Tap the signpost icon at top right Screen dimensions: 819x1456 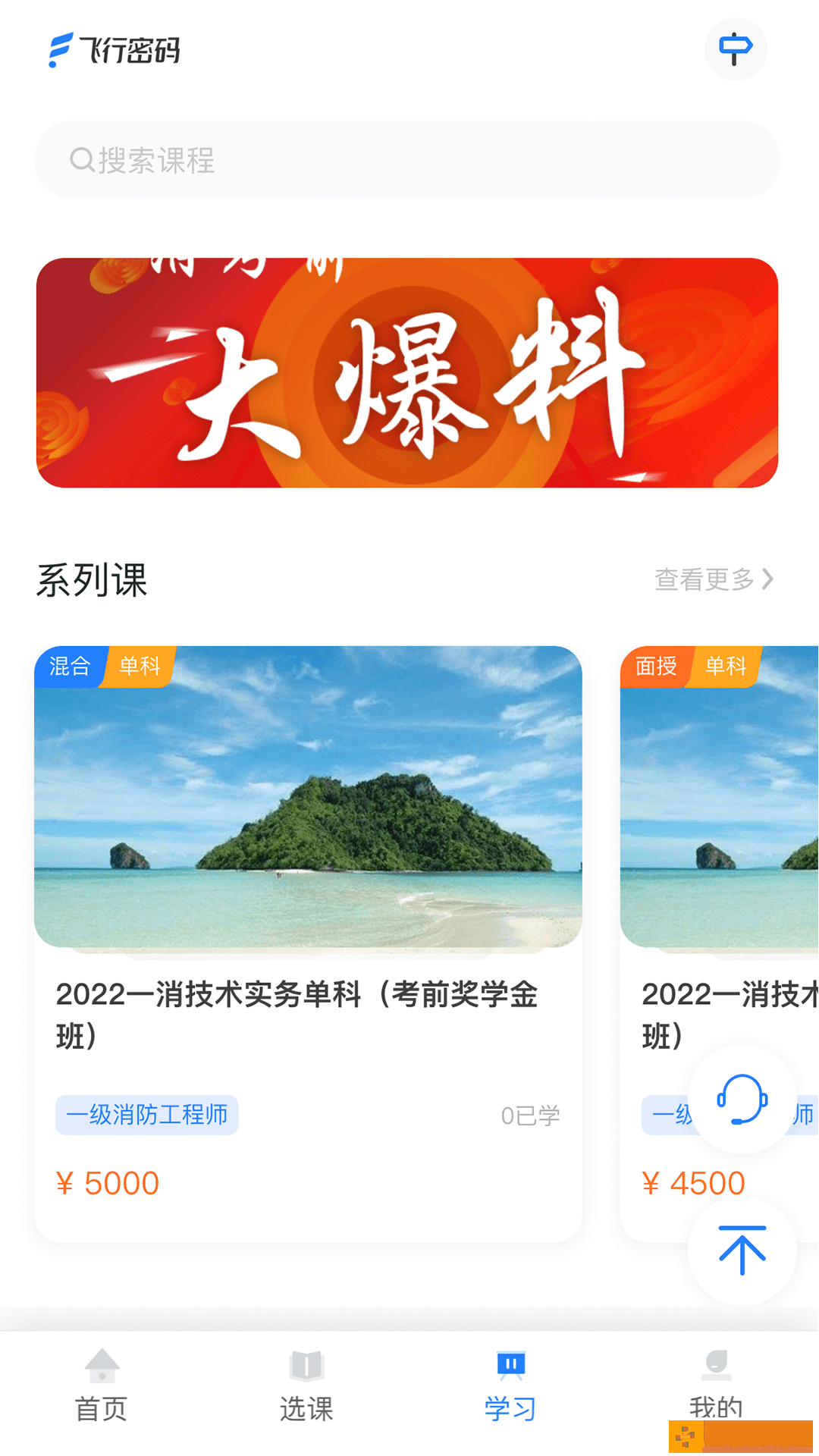[735, 49]
